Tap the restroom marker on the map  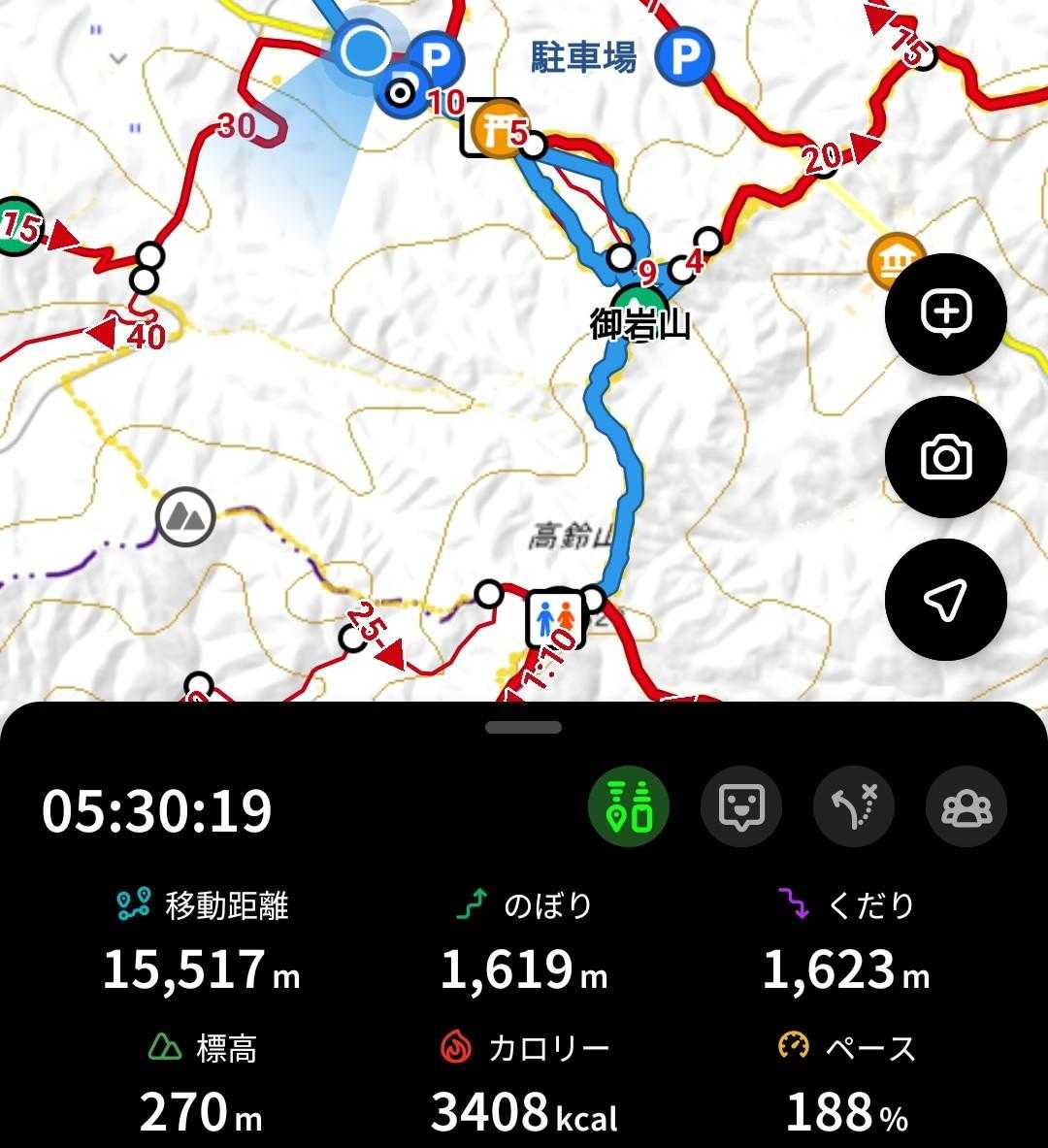[556, 619]
